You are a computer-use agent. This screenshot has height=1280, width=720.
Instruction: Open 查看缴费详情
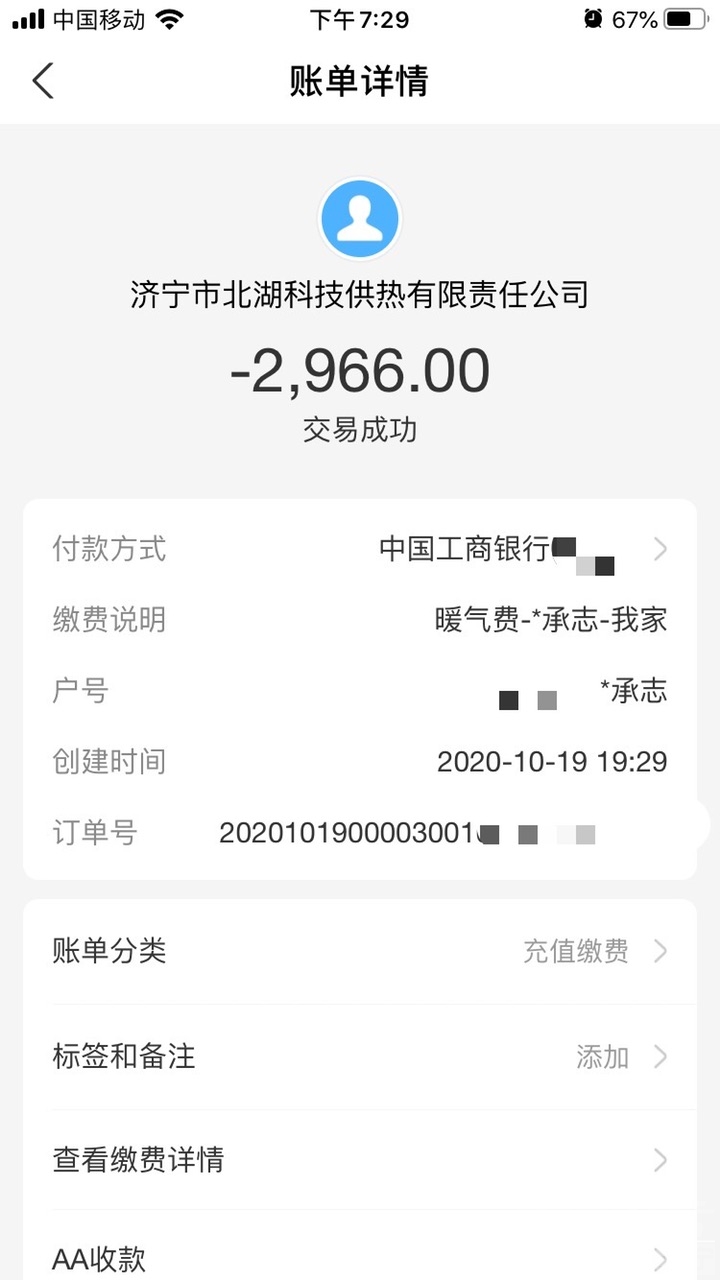click(x=360, y=1160)
